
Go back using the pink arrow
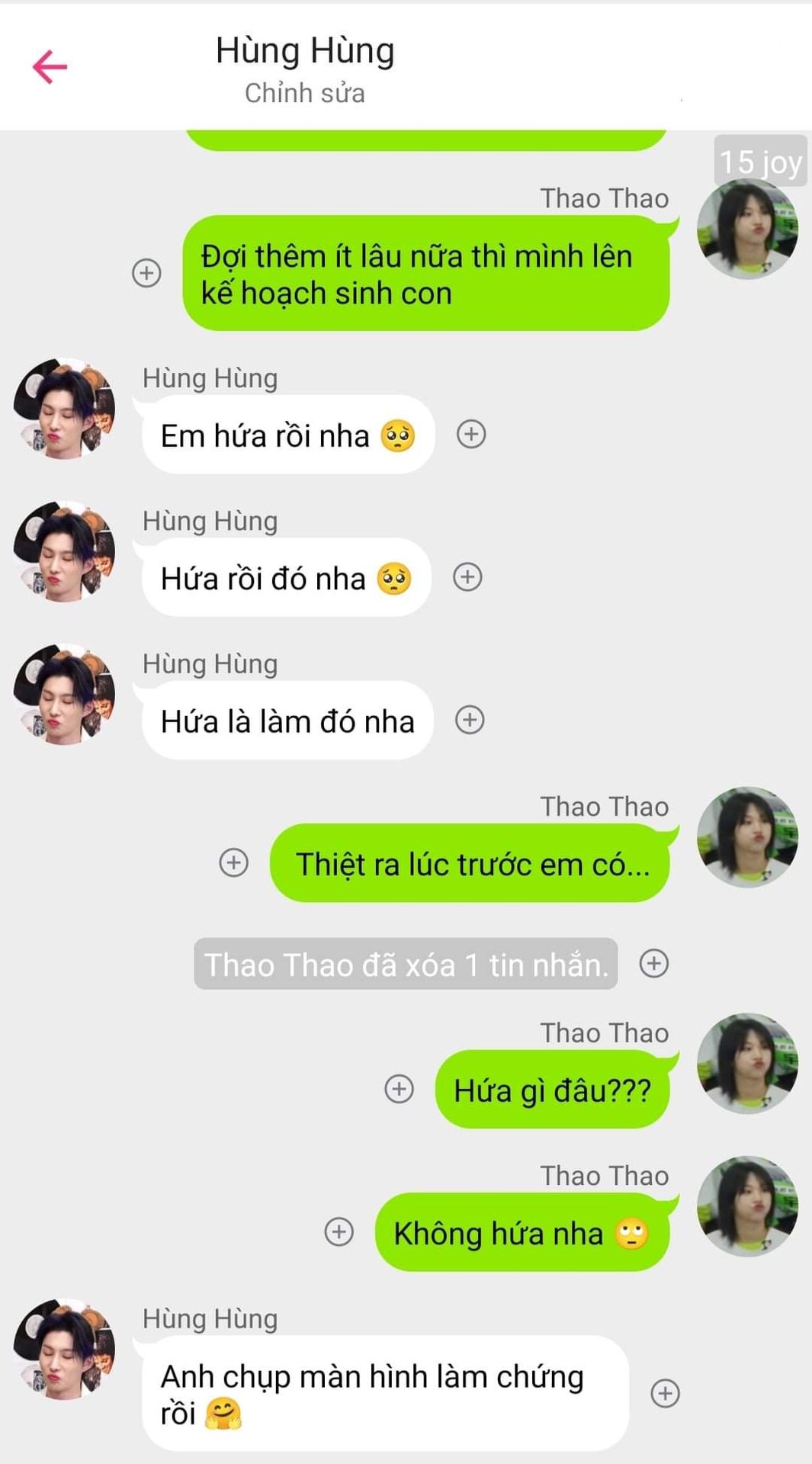50,67
